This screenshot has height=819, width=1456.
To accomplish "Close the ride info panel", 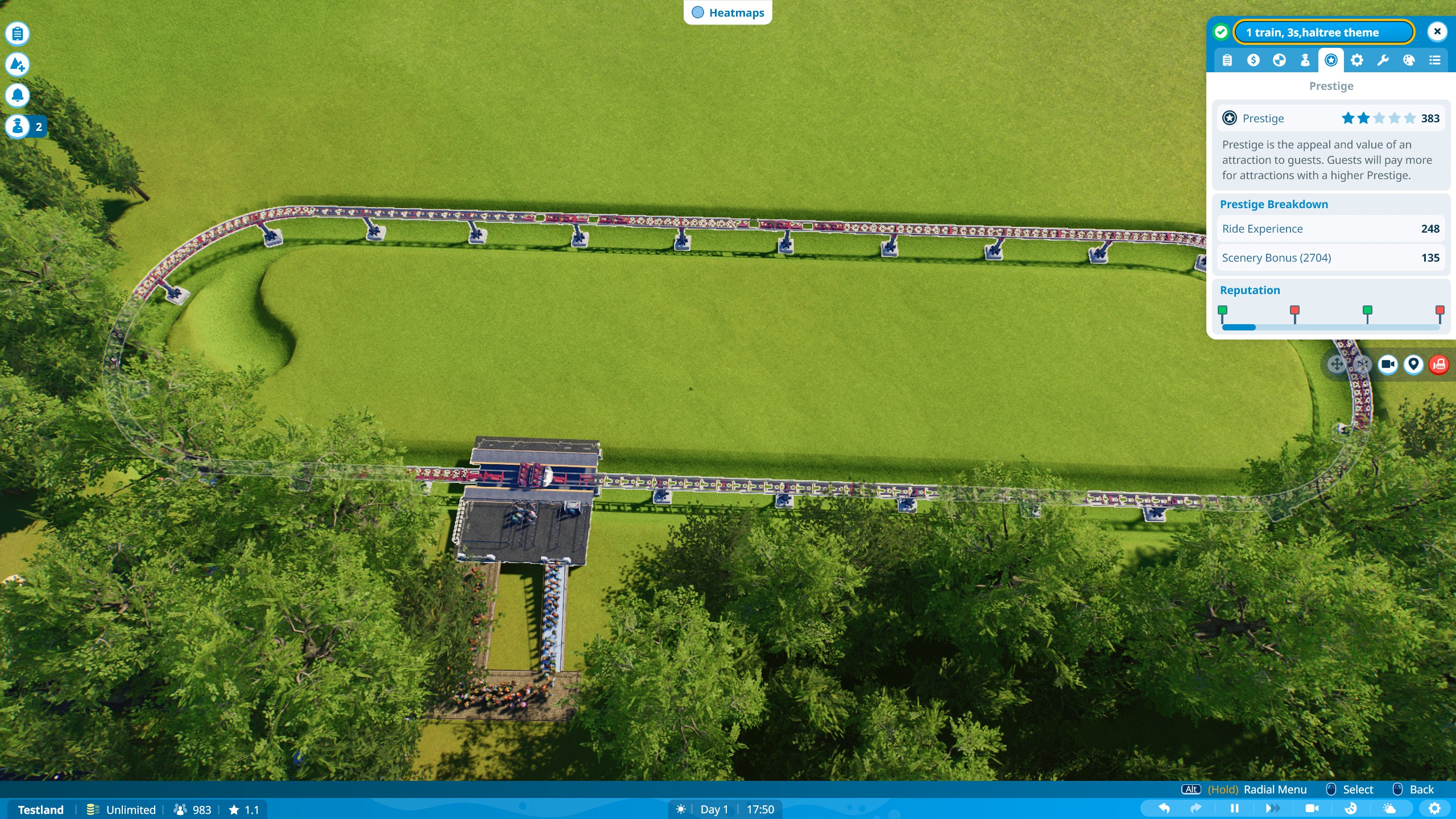I will coord(1437,32).
